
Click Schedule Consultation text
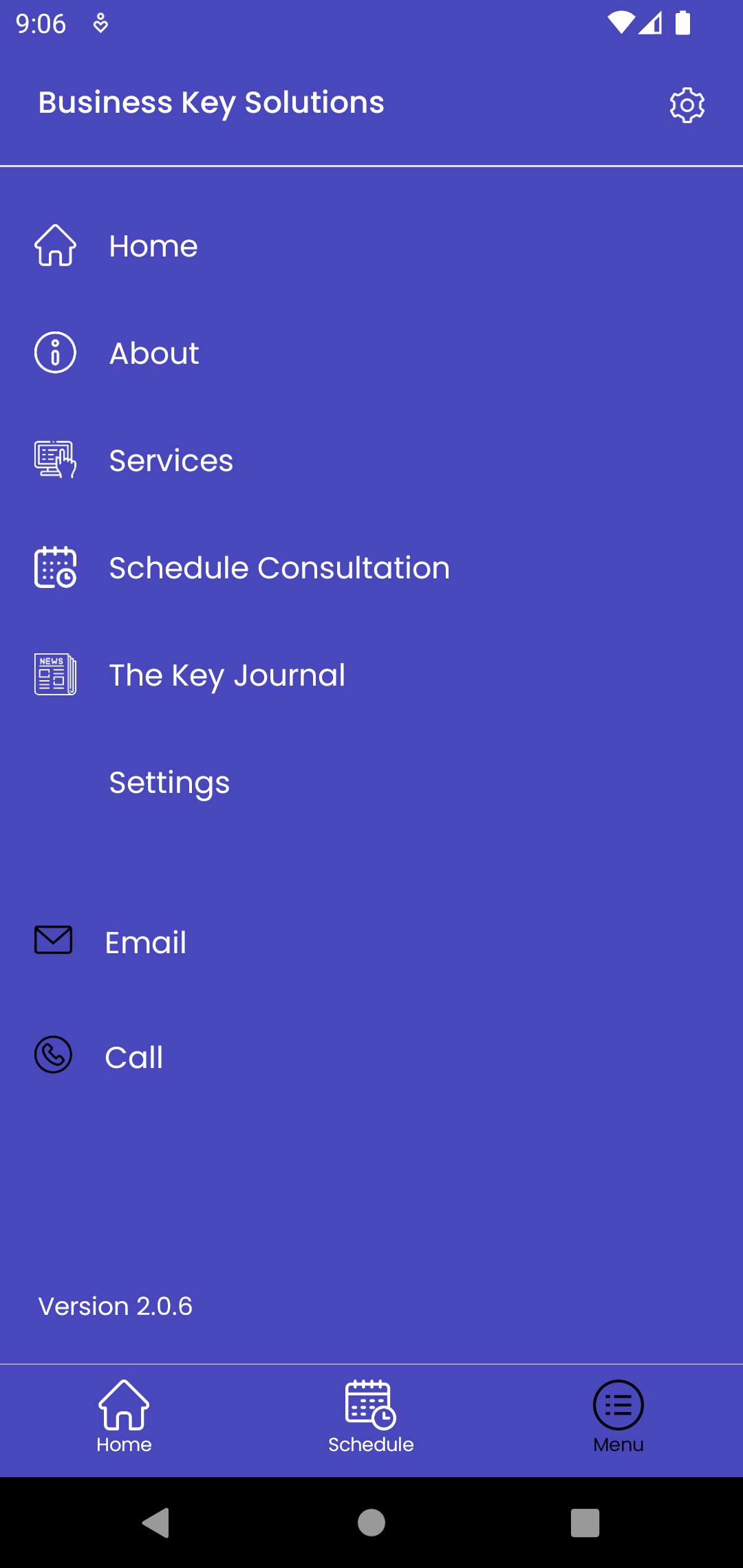tap(279, 567)
